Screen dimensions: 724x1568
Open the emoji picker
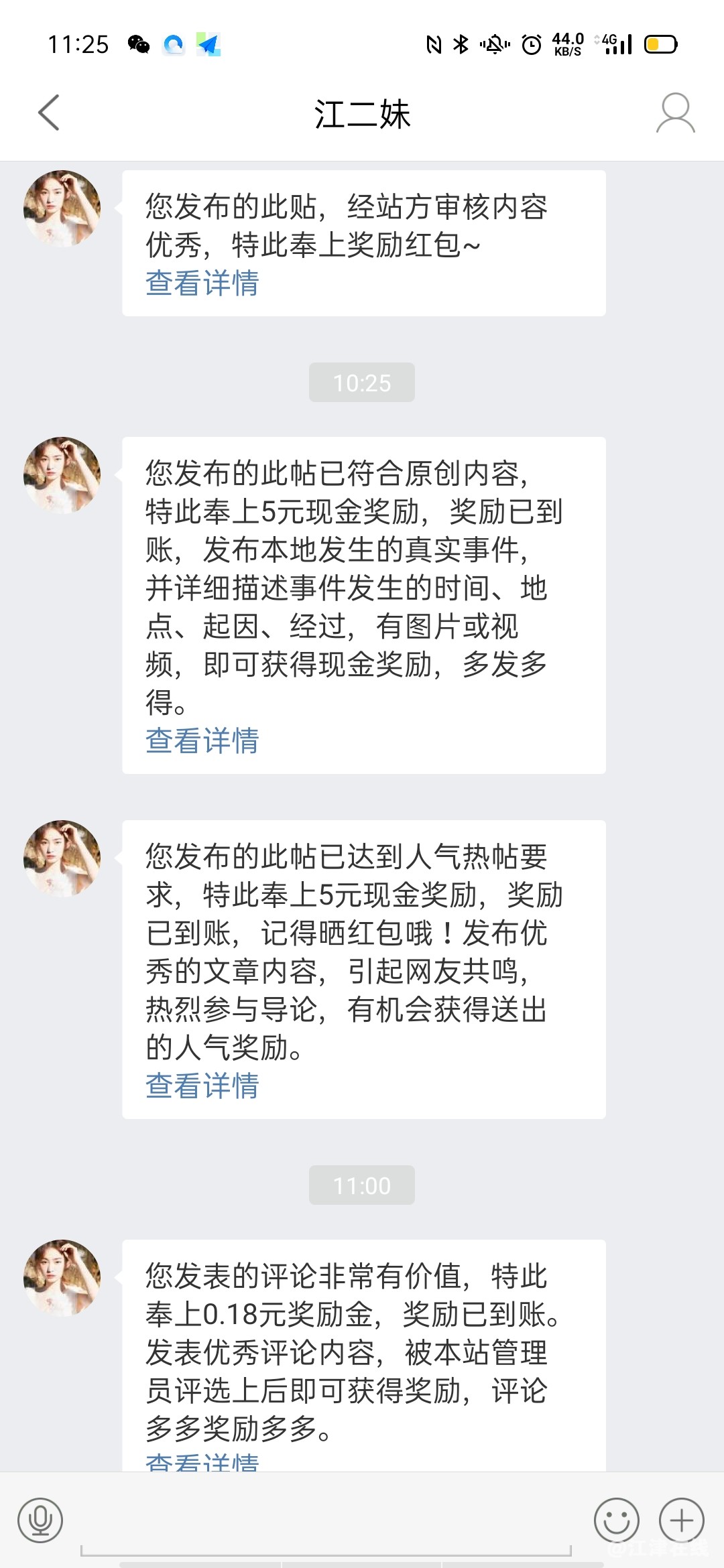(616, 1520)
